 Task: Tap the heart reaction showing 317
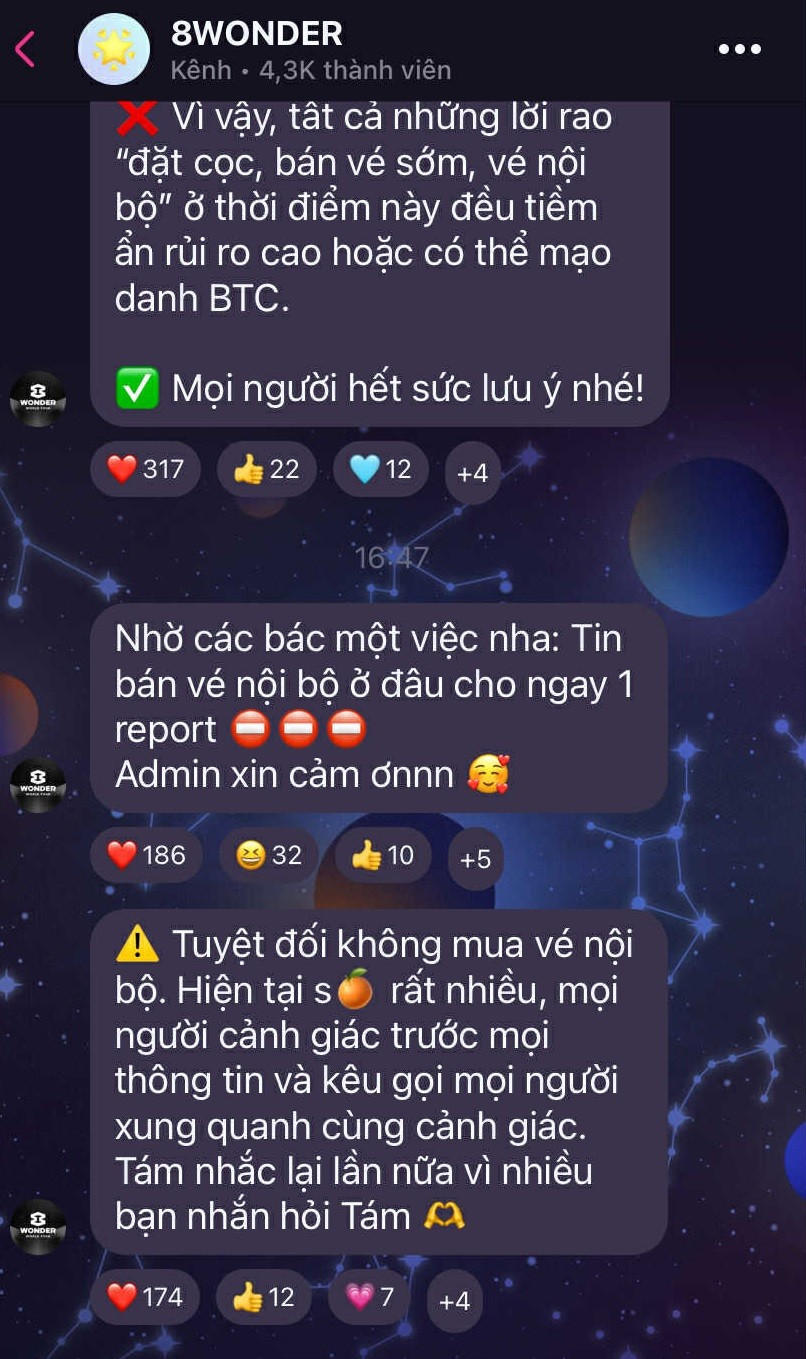pos(145,469)
